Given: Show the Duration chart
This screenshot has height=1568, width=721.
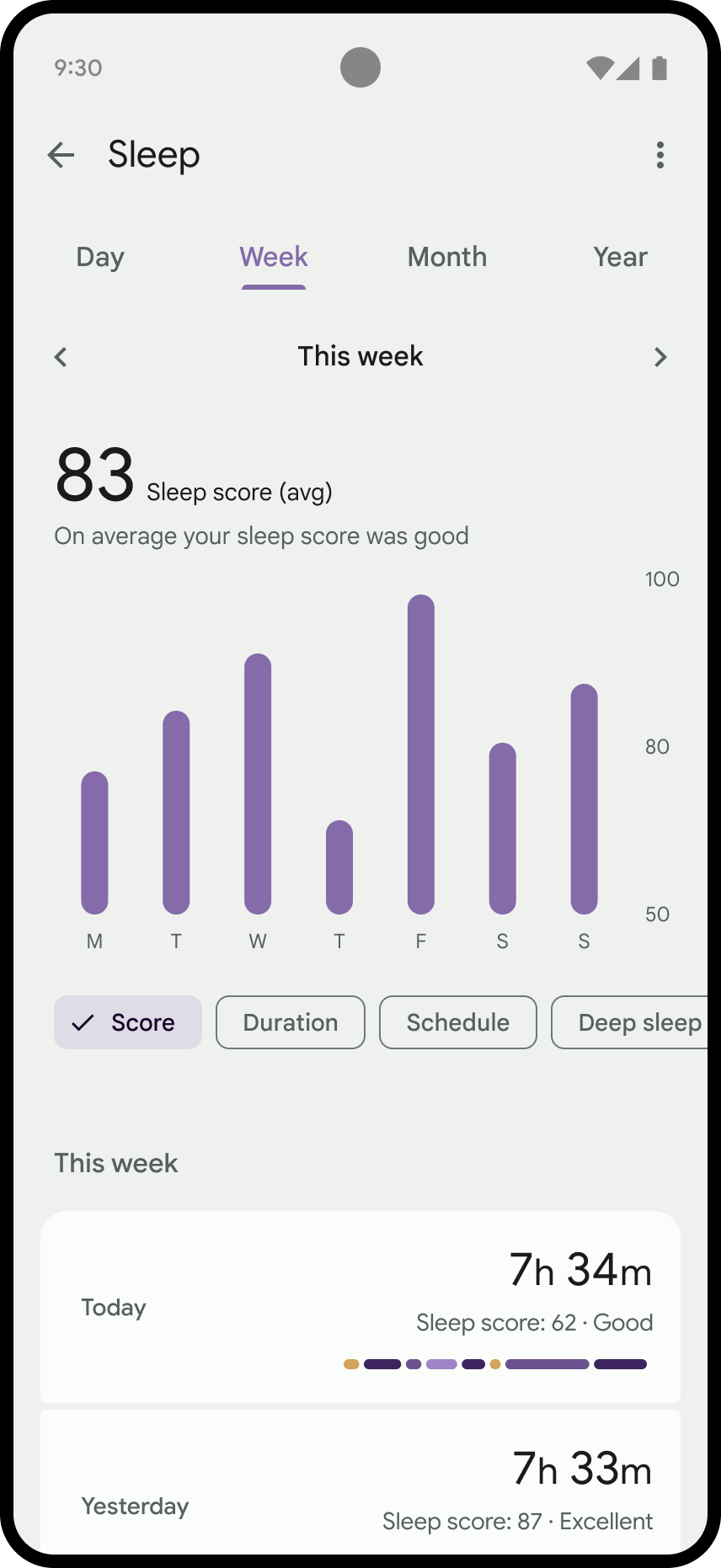Looking at the screenshot, I should coord(291,1022).
